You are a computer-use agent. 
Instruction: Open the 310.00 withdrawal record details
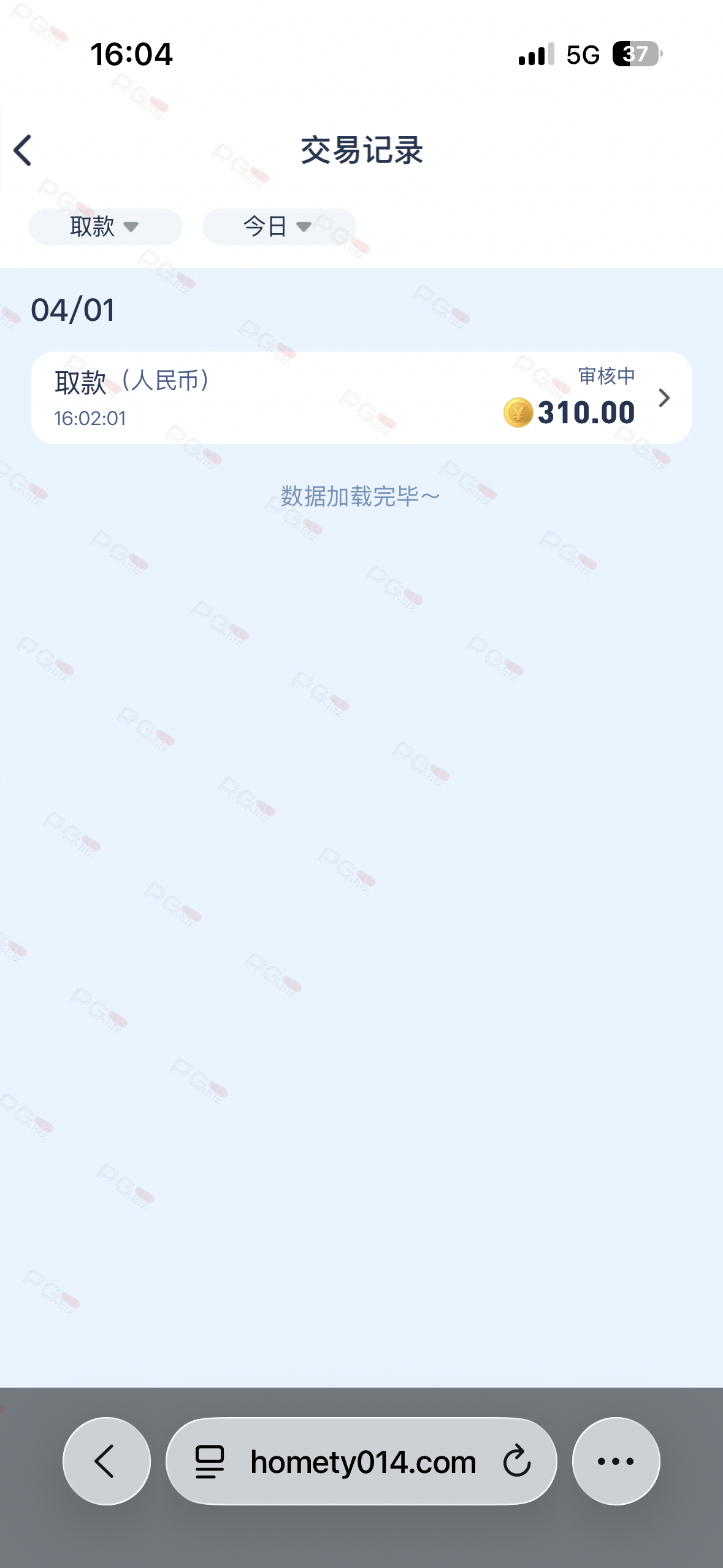(361, 398)
